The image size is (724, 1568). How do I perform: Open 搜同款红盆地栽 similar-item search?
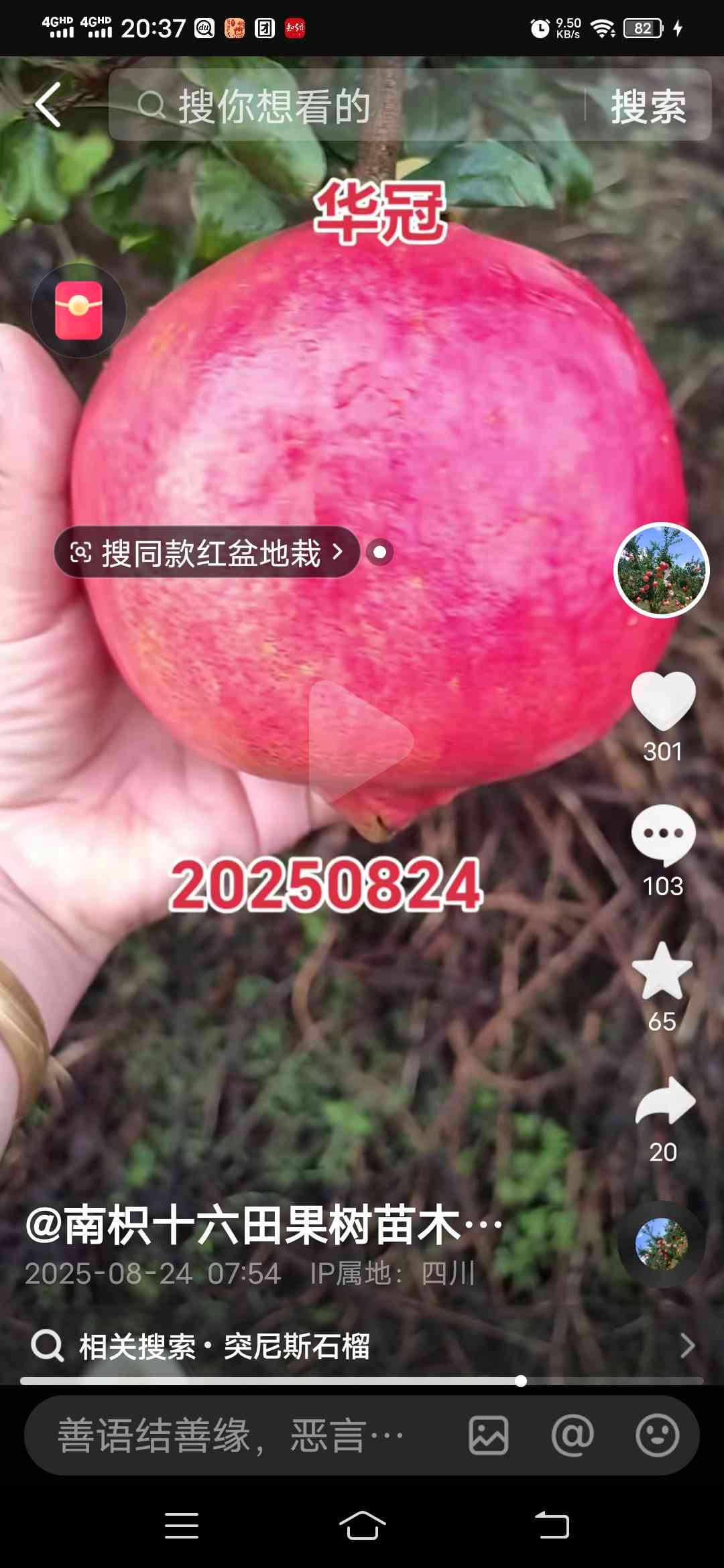pos(208,553)
